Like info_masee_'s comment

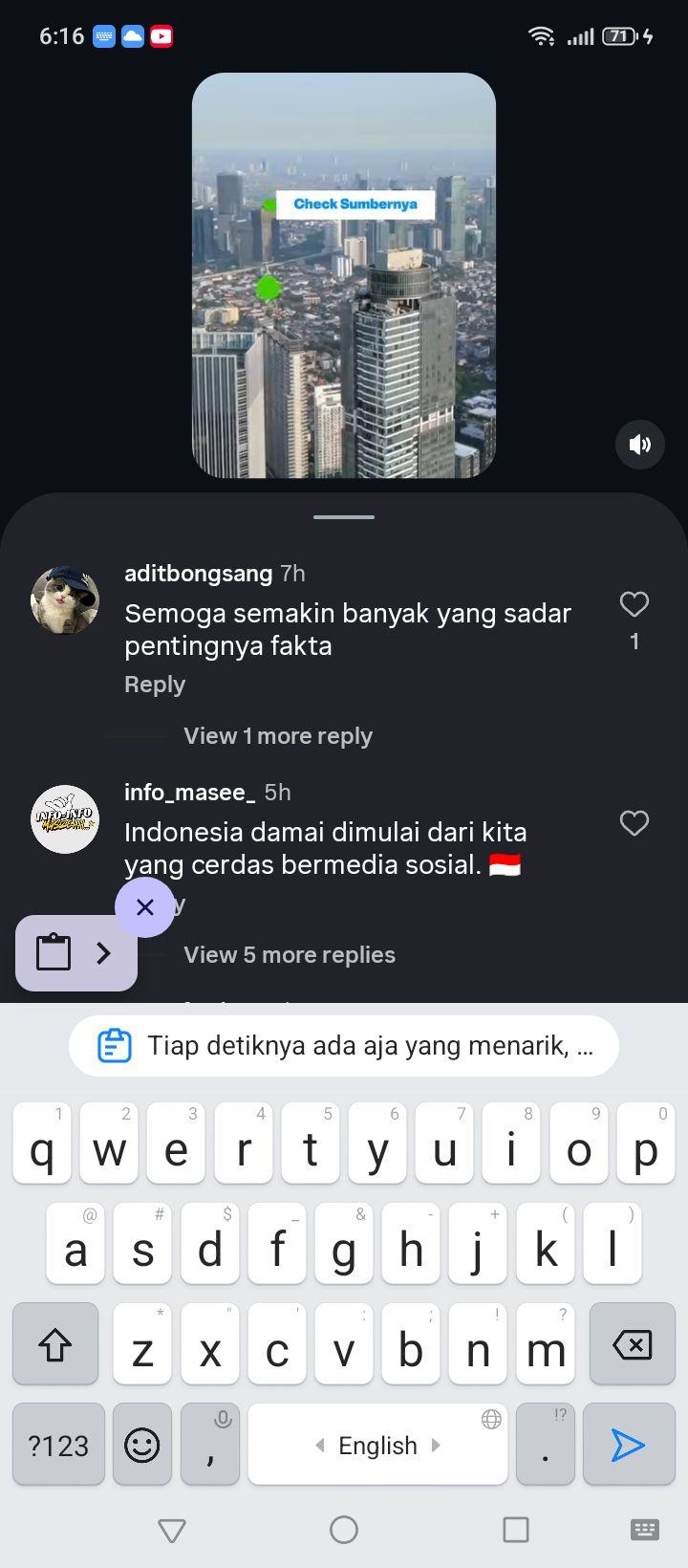coord(634,823)
